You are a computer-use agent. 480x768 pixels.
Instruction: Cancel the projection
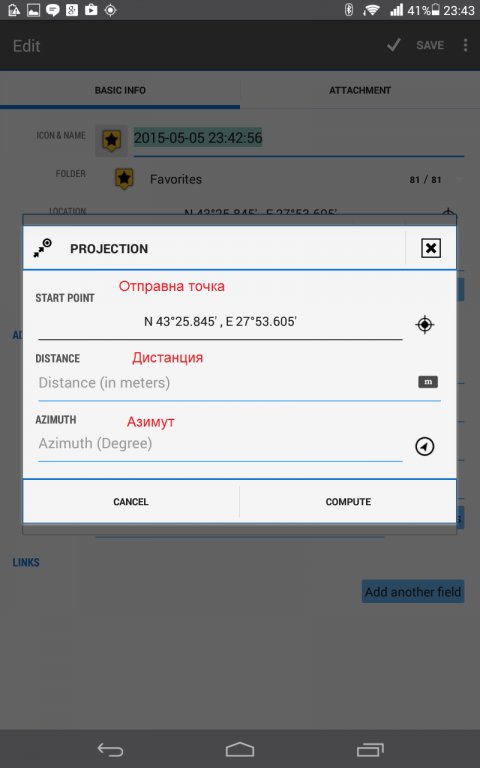point(131,502)
